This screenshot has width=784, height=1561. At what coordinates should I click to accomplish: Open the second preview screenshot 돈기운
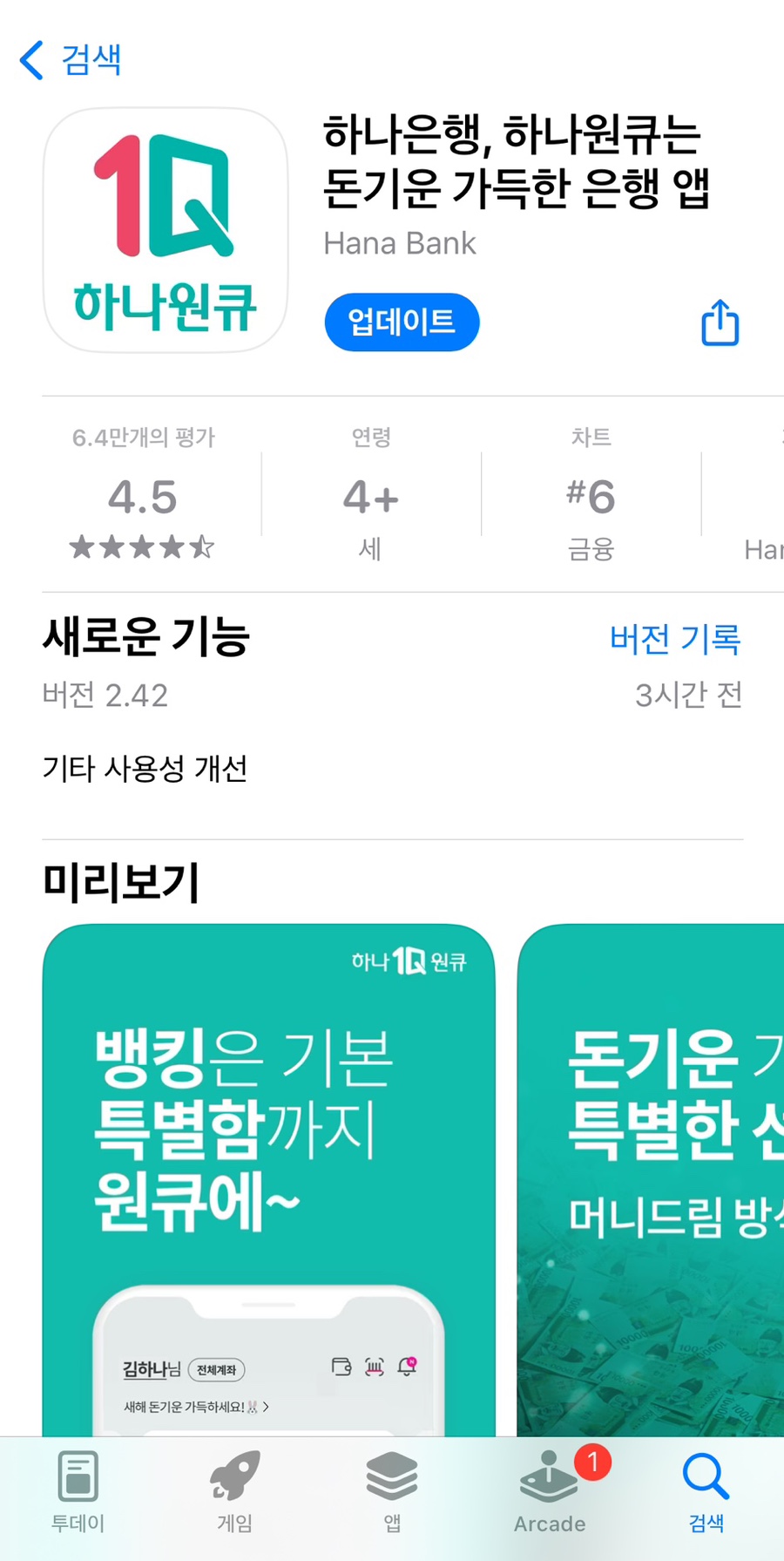pyautogui.click(x=651, y=1179)
